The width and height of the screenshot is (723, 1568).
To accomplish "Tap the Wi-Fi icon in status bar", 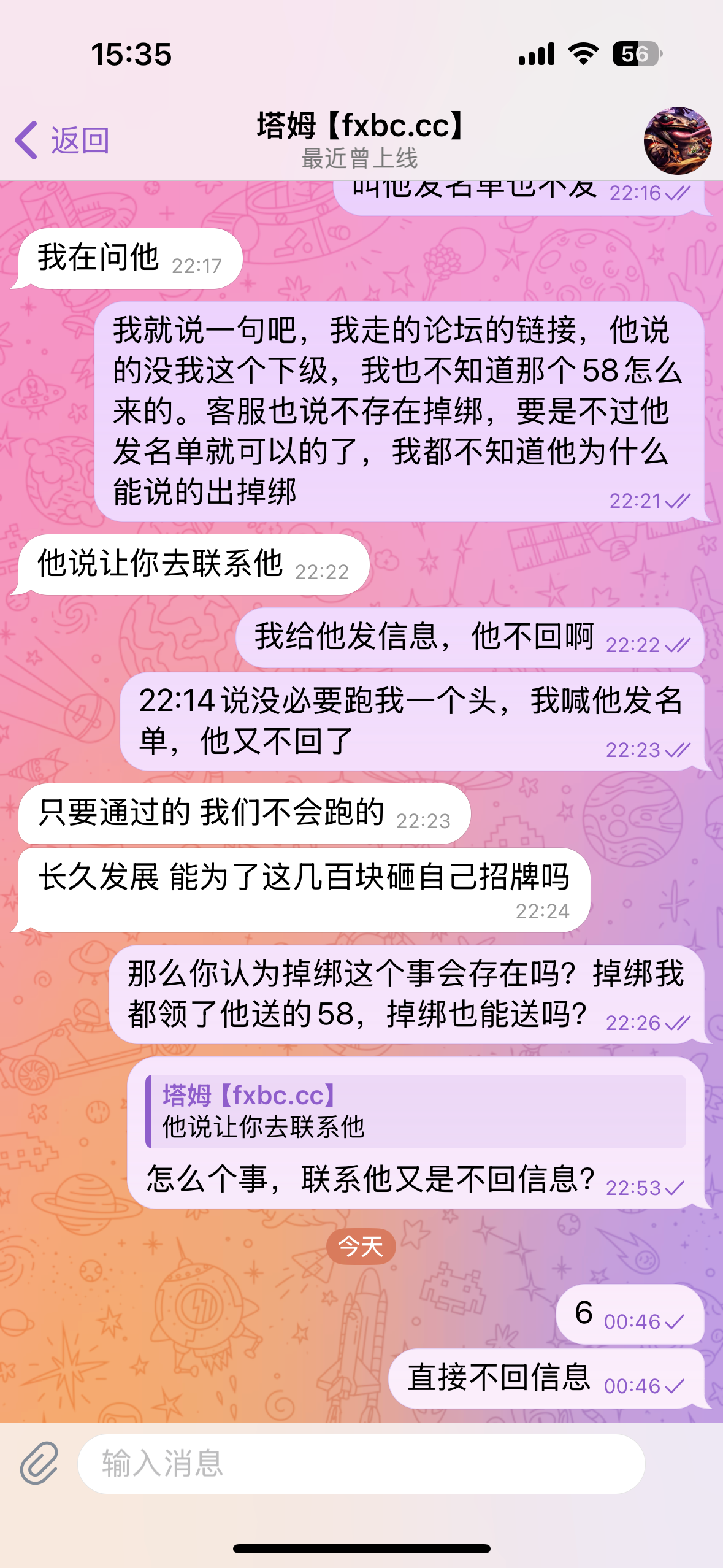I will [x=585, y=54].
